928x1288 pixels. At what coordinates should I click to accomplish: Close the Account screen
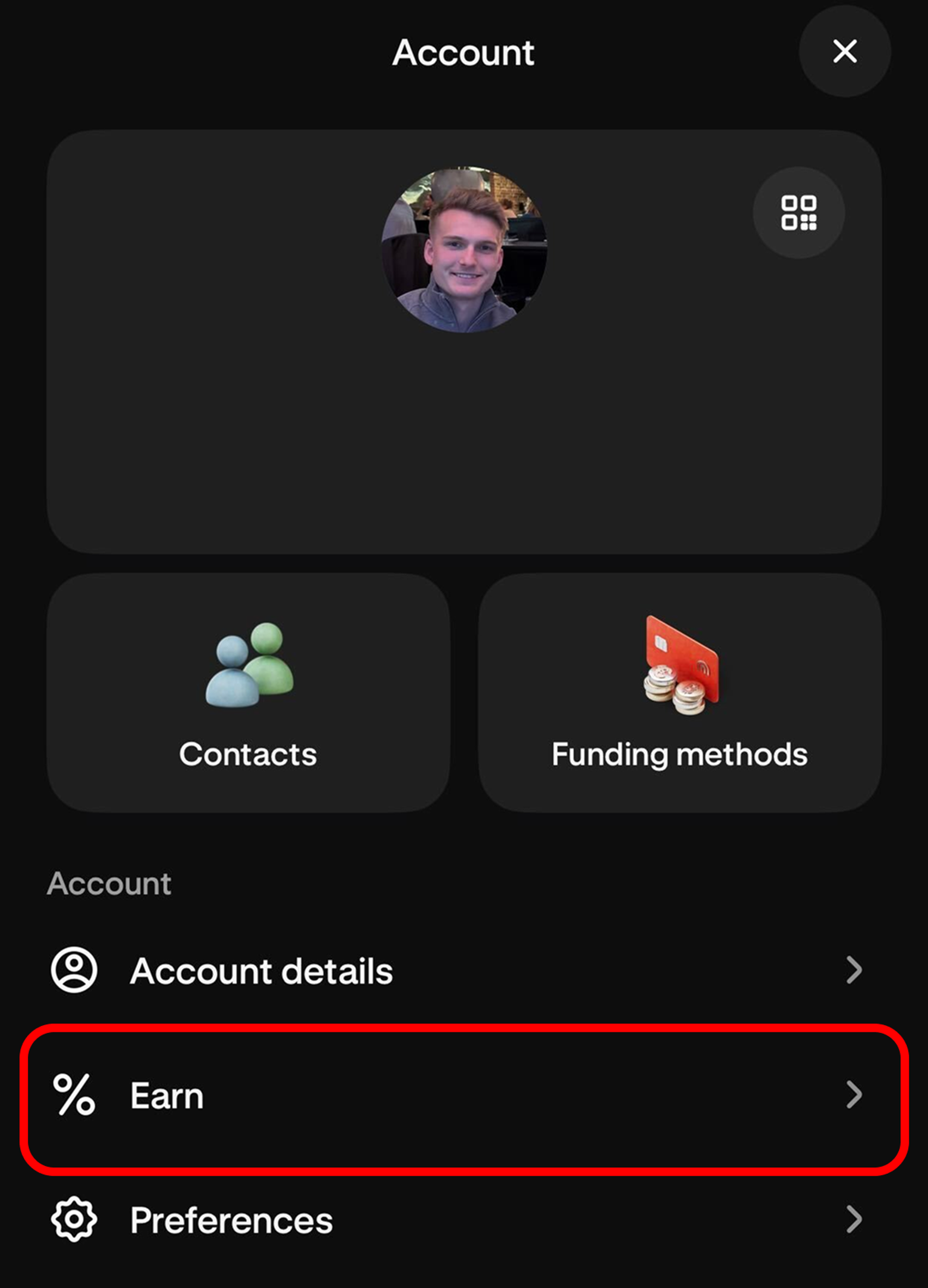844,51
